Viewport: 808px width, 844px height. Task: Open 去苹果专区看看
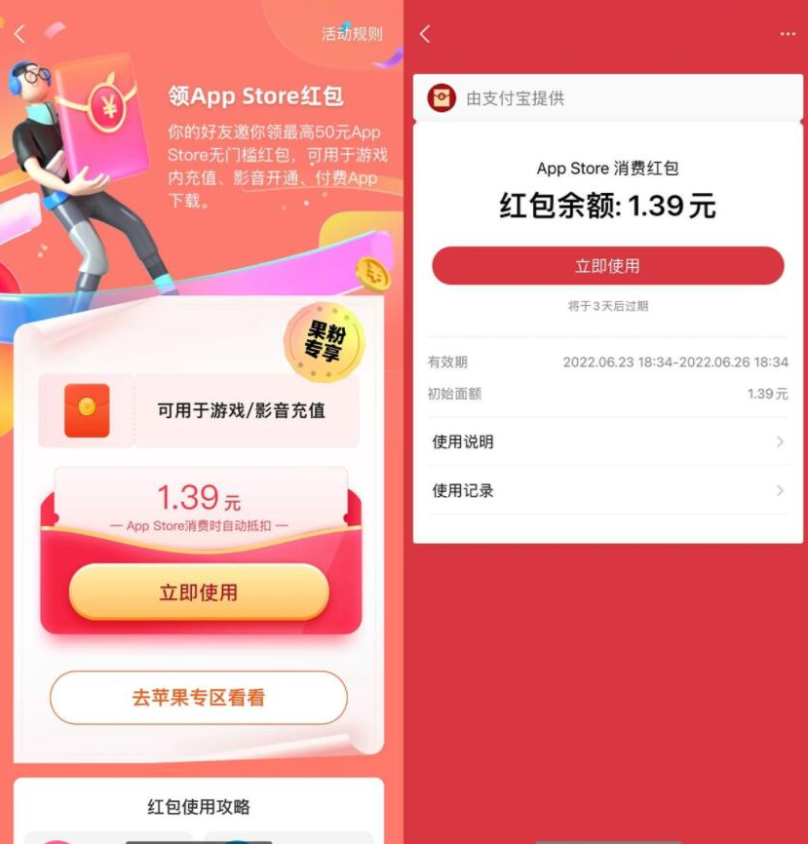[198, 698]
